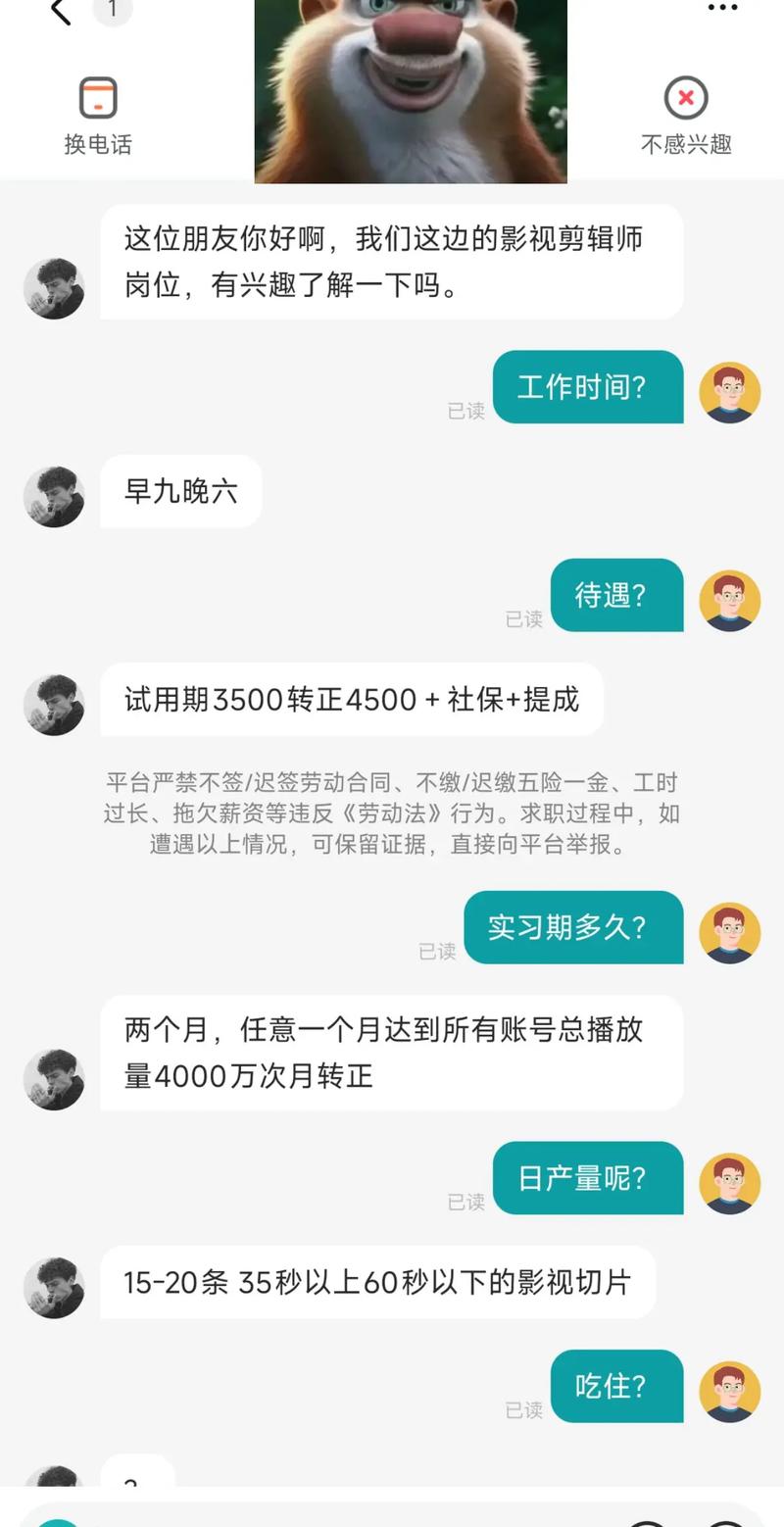Tap the 待遇? message bubble

pos(616,596)
